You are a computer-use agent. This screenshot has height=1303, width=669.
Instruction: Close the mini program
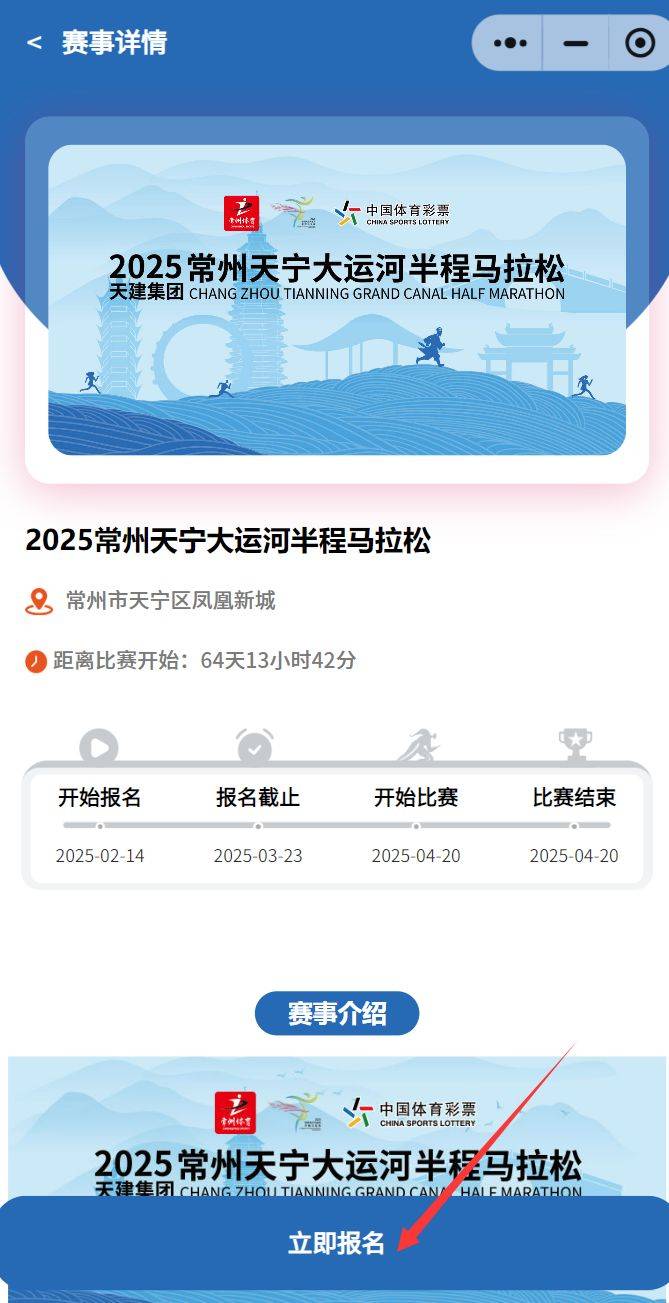(639, 43)
